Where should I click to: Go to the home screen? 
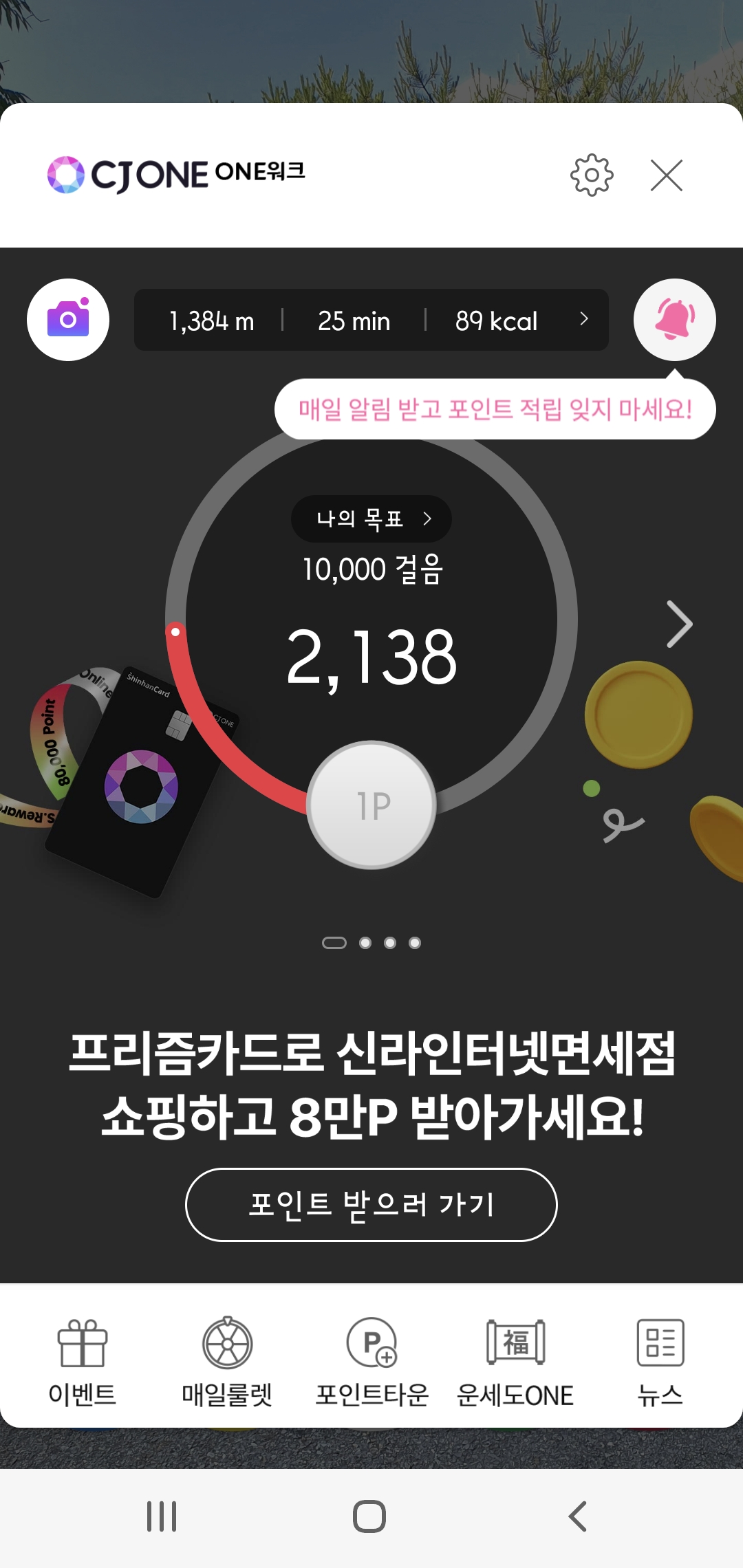369,1516
